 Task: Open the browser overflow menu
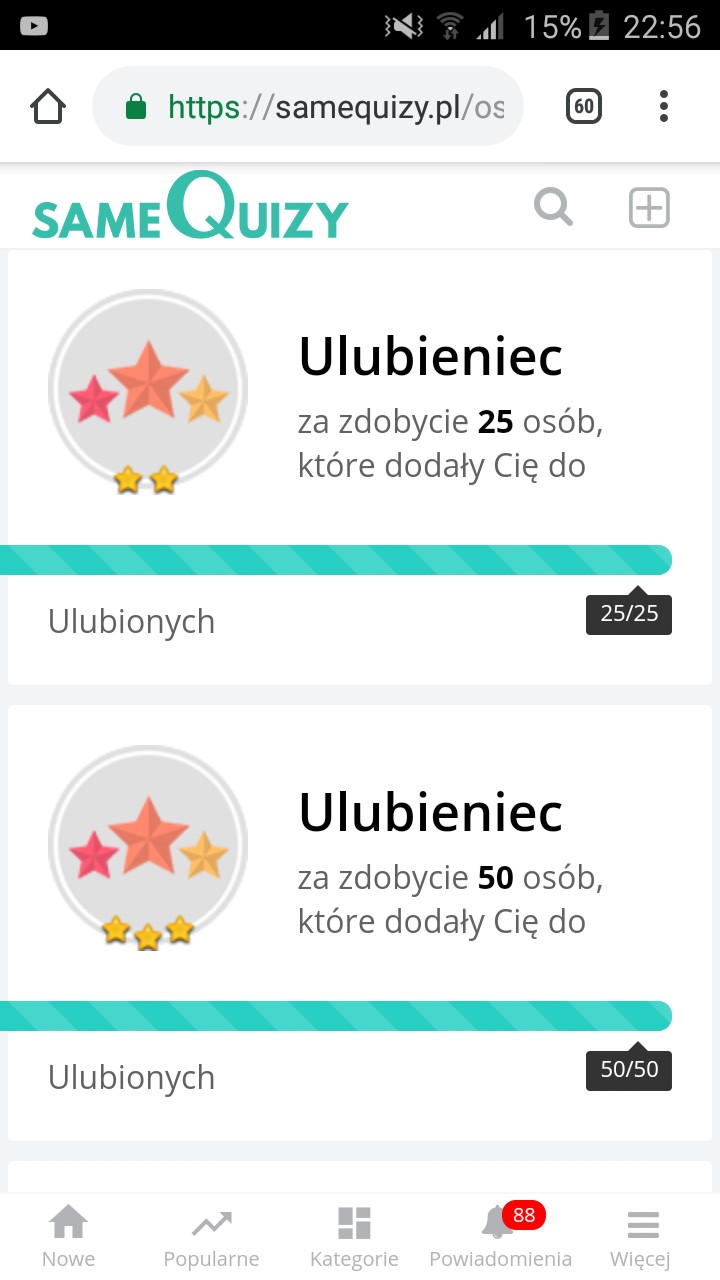[x=664, y=106]
